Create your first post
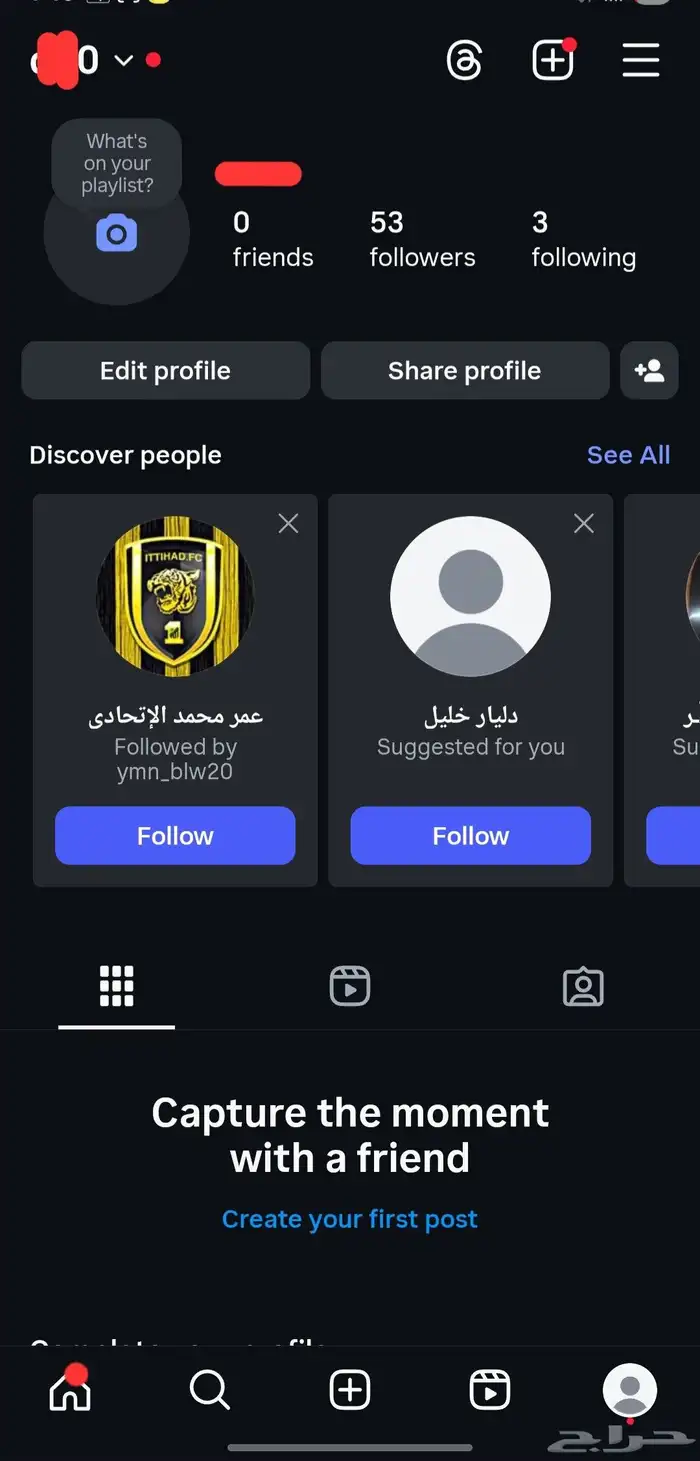 click(x=350, y=1219)
